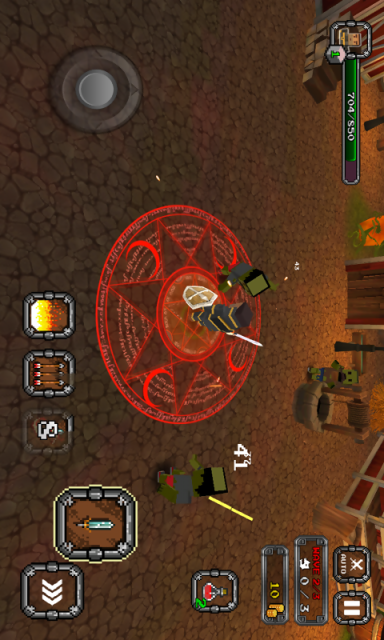This screenshot has height=640, width=384.
Task: Drink a red health potion
Action: (x=215, y=590)
